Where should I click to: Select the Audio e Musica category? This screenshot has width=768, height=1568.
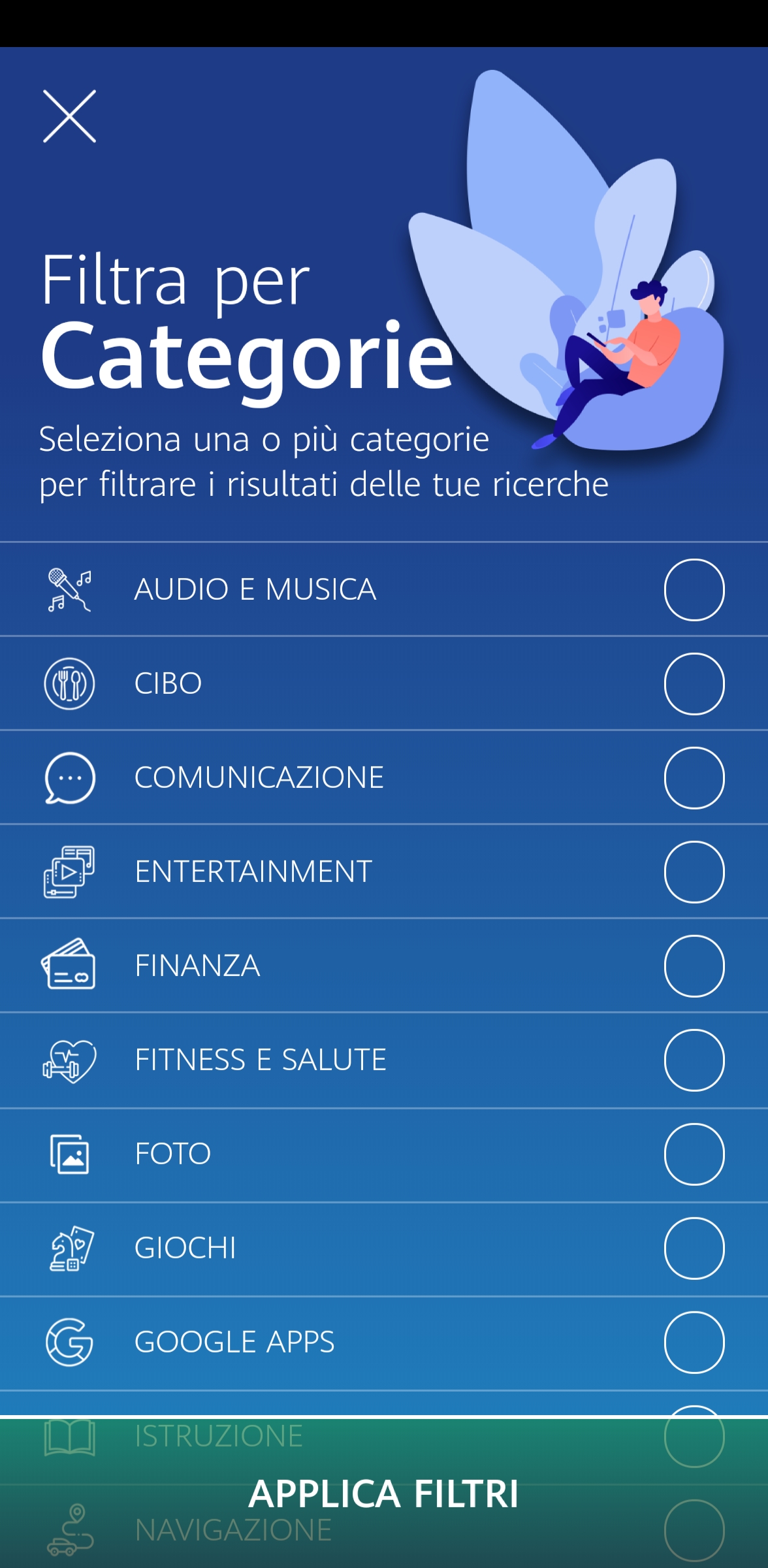coord(694,589)
